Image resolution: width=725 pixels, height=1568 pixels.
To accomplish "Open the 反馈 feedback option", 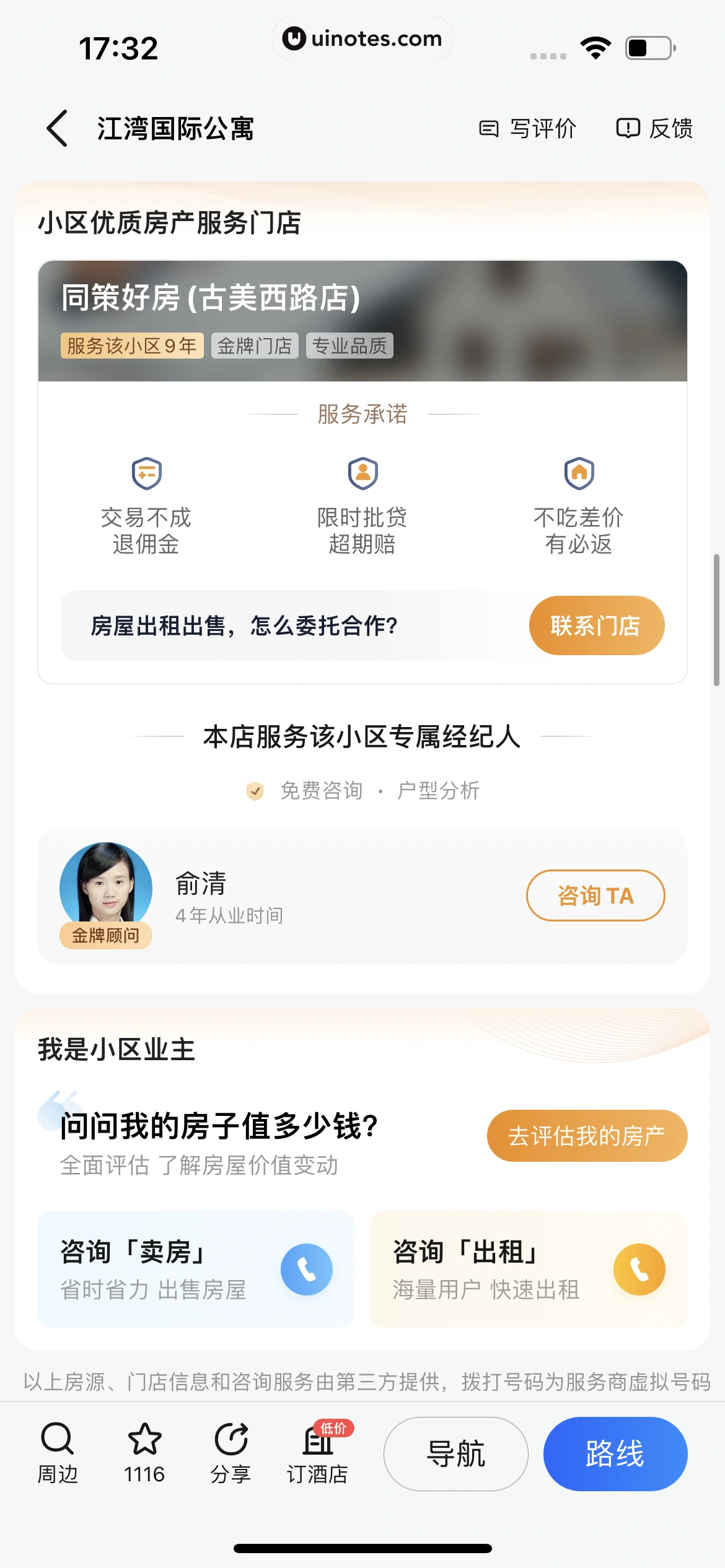I will [x=654, y=129].
